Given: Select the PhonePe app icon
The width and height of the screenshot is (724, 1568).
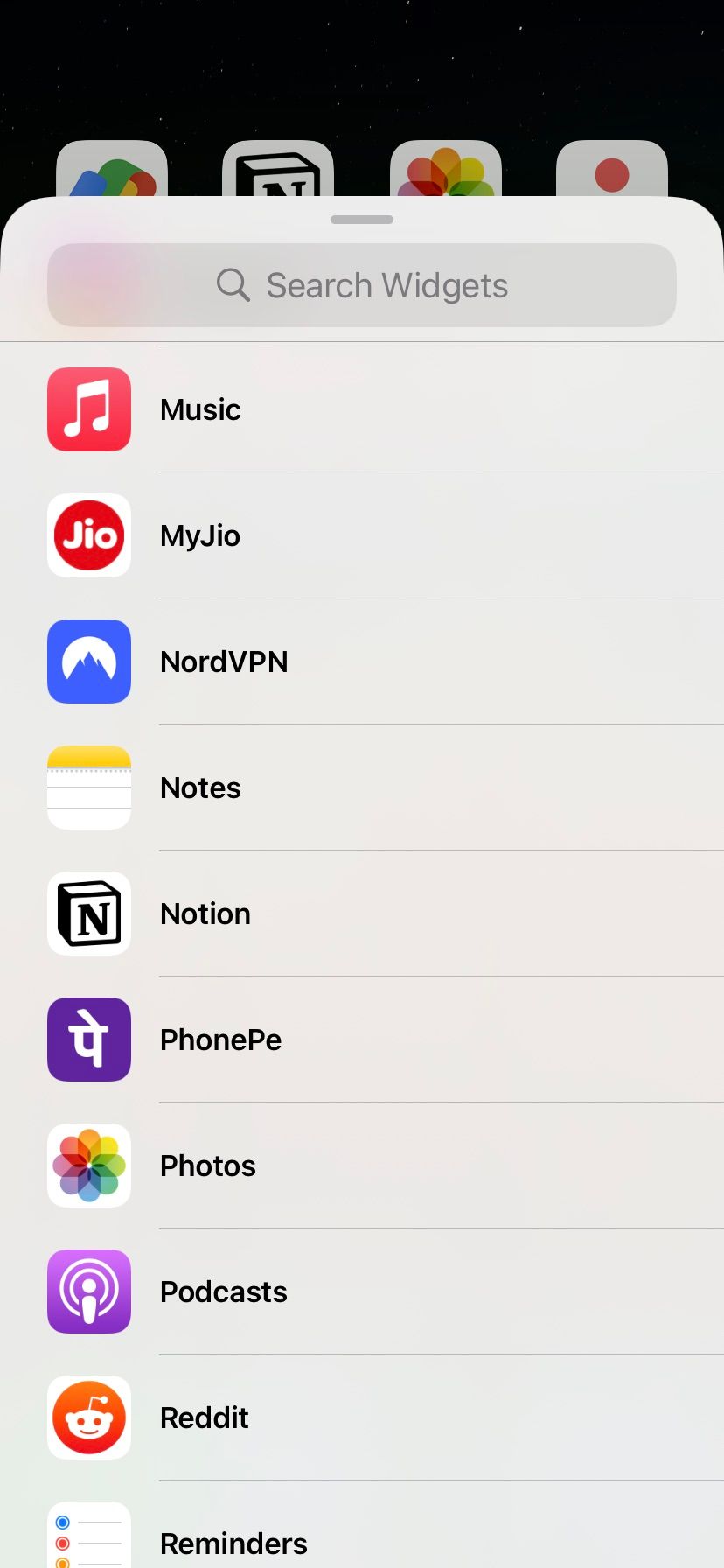Looking at the screenshot, I should (88, 1039).
